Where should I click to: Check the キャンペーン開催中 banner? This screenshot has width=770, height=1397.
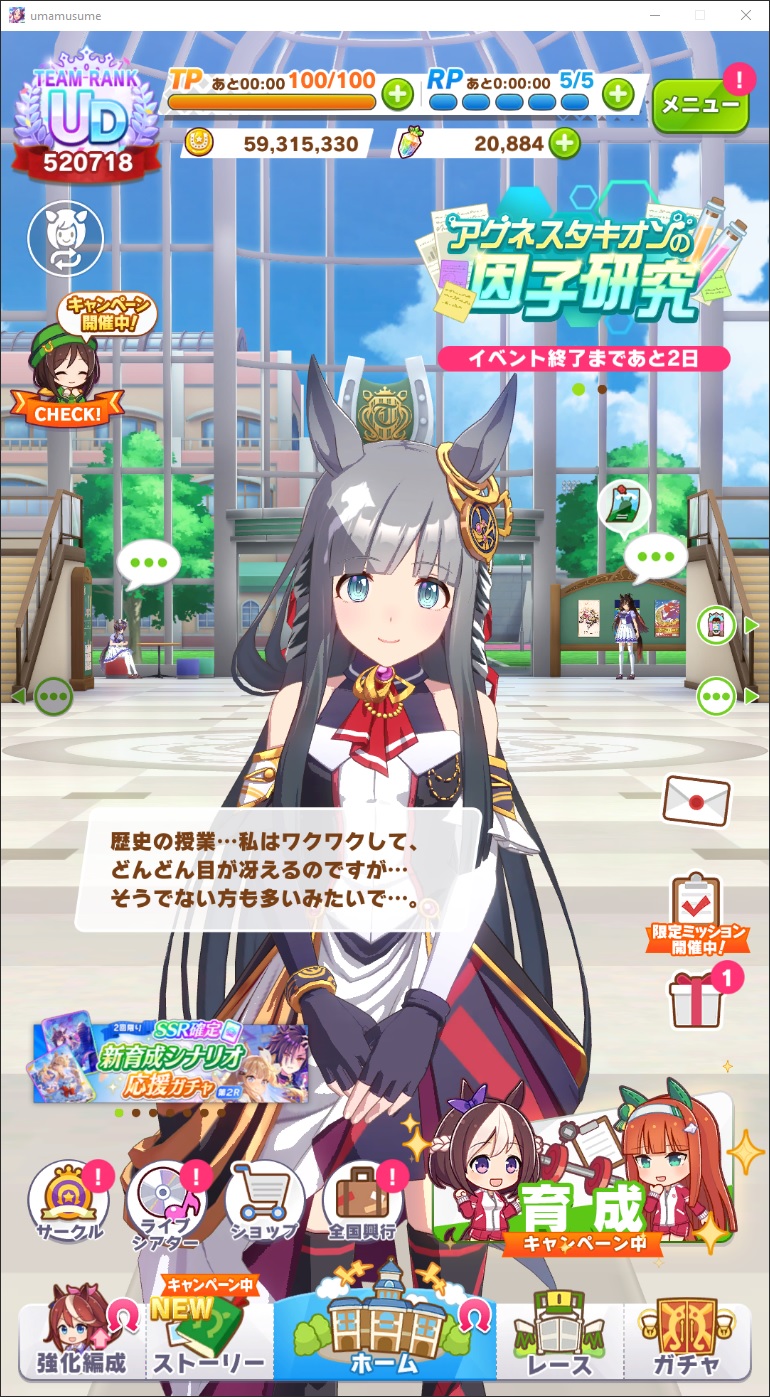67,359
